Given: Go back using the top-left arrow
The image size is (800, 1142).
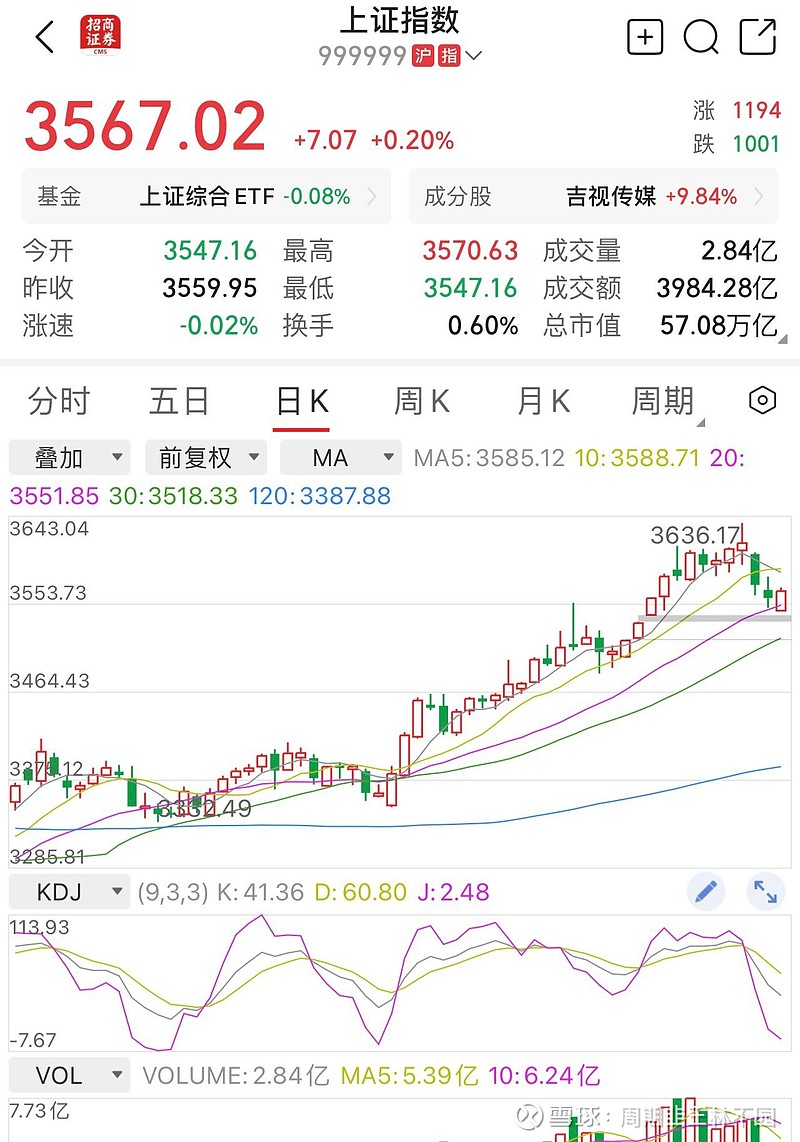Looking at the screenshot, I should (45, 38).
